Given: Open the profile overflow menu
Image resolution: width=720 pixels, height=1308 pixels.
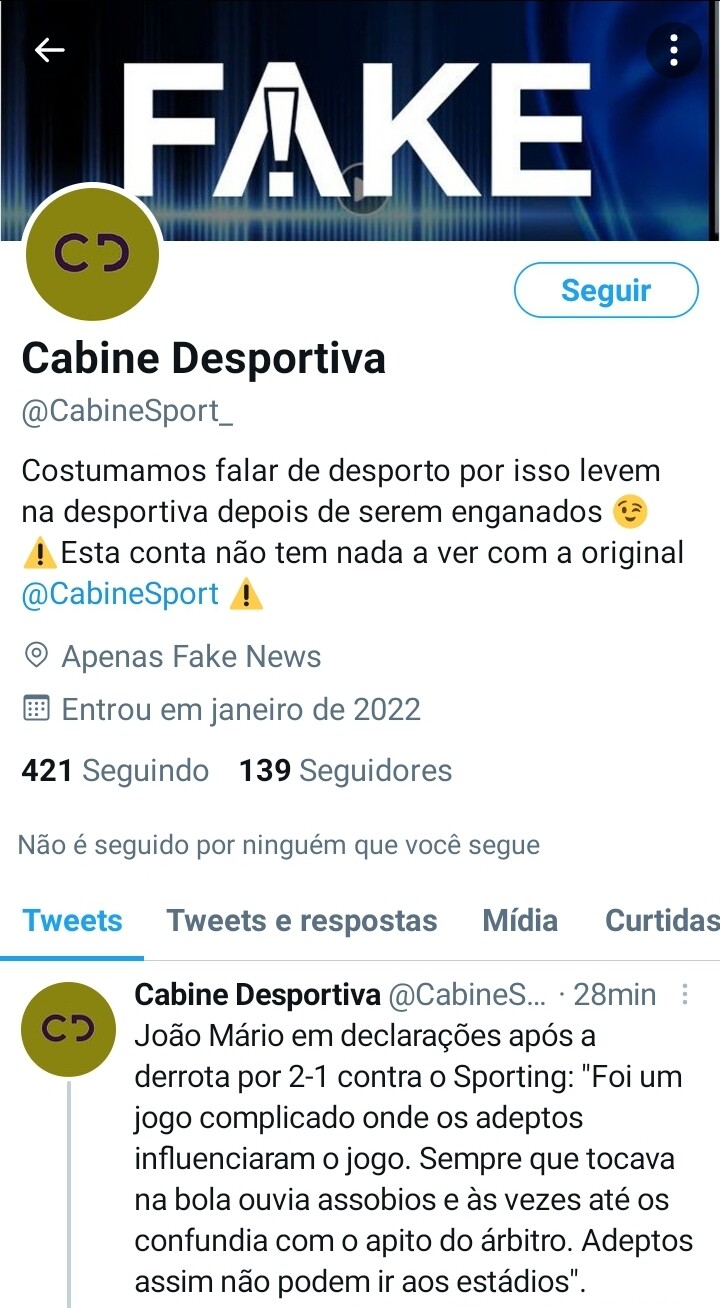Looking at the screenshot, I should coord(674,49).
